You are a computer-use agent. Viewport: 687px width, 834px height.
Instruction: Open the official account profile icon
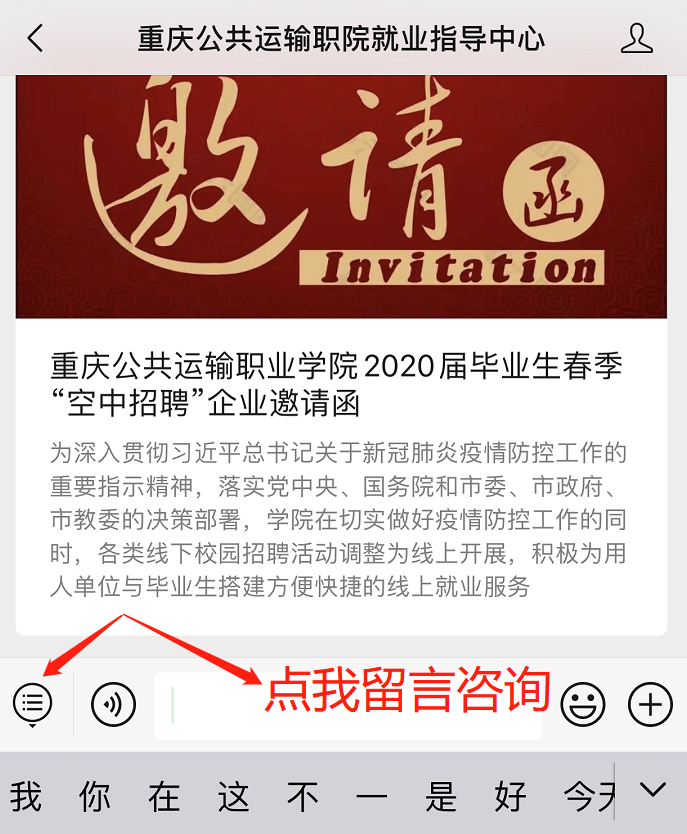click(636, 39)
